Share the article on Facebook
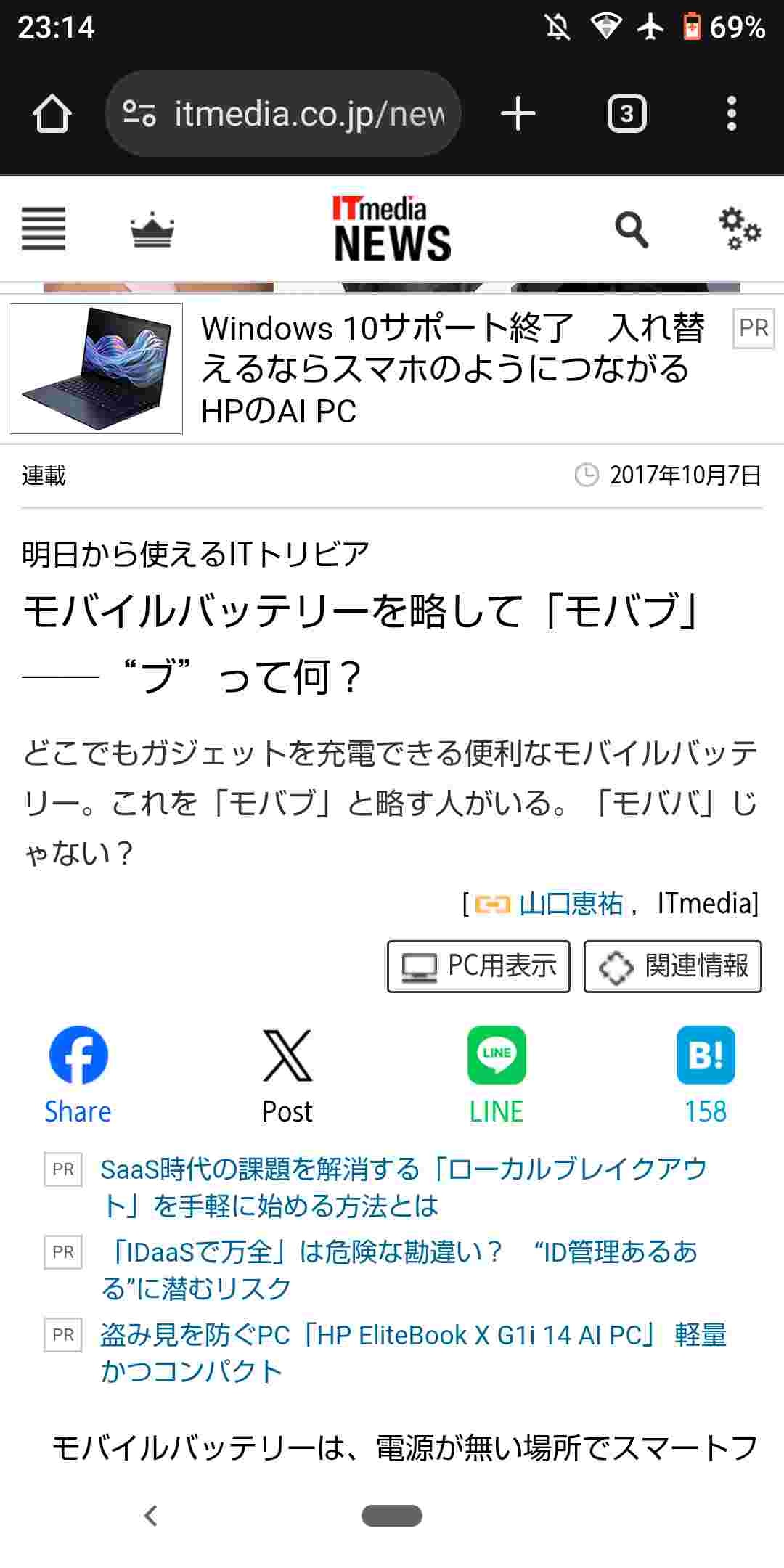Viewport: 784px width, 1568px height. [78, 1074]
